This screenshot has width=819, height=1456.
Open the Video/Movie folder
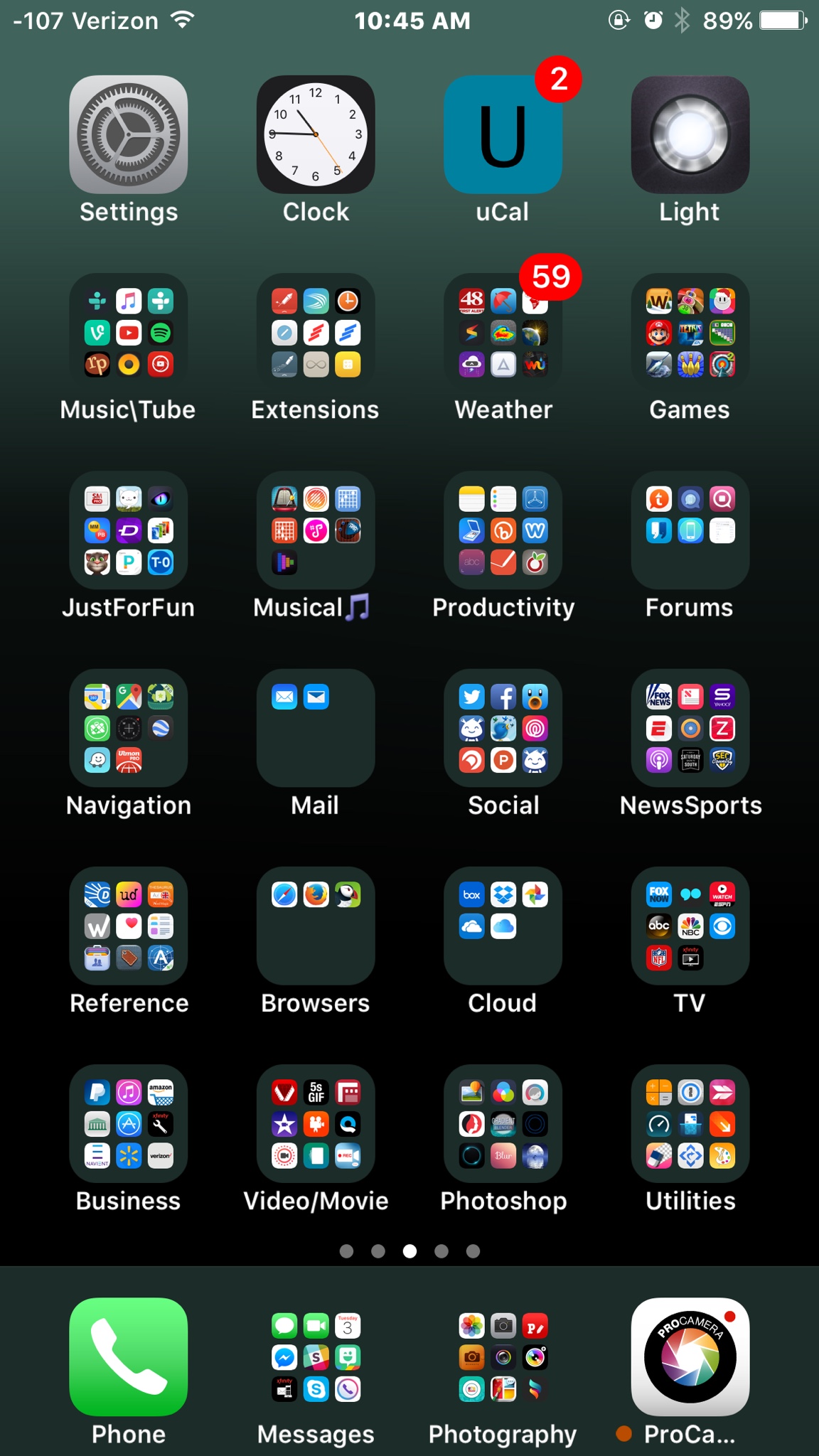pos(316,1123)
